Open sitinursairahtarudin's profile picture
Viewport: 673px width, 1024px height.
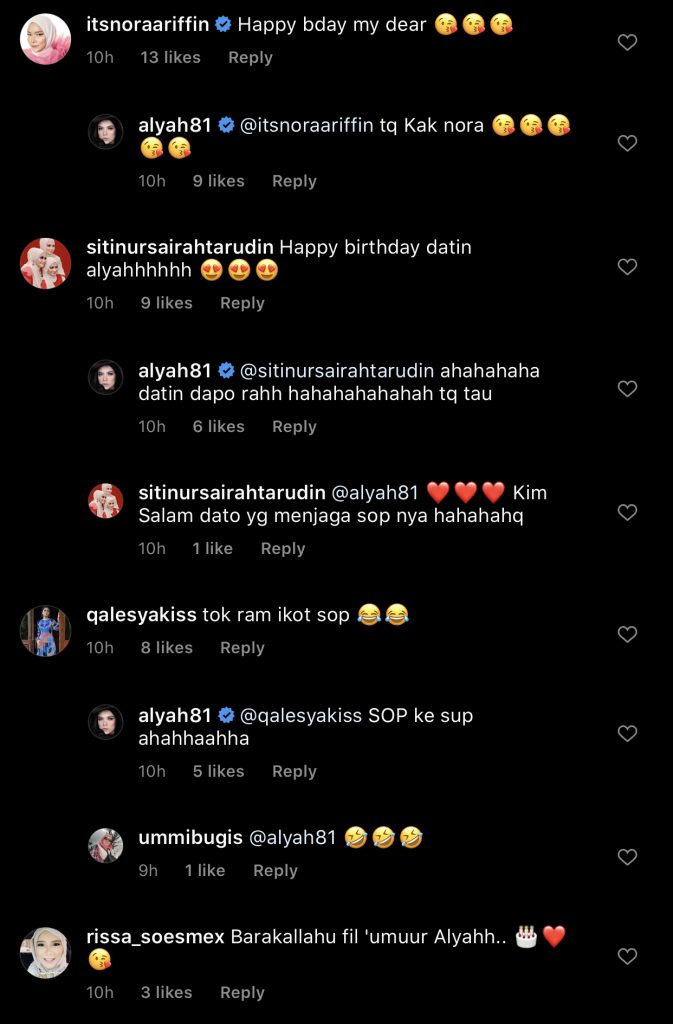tap(45, 264)
